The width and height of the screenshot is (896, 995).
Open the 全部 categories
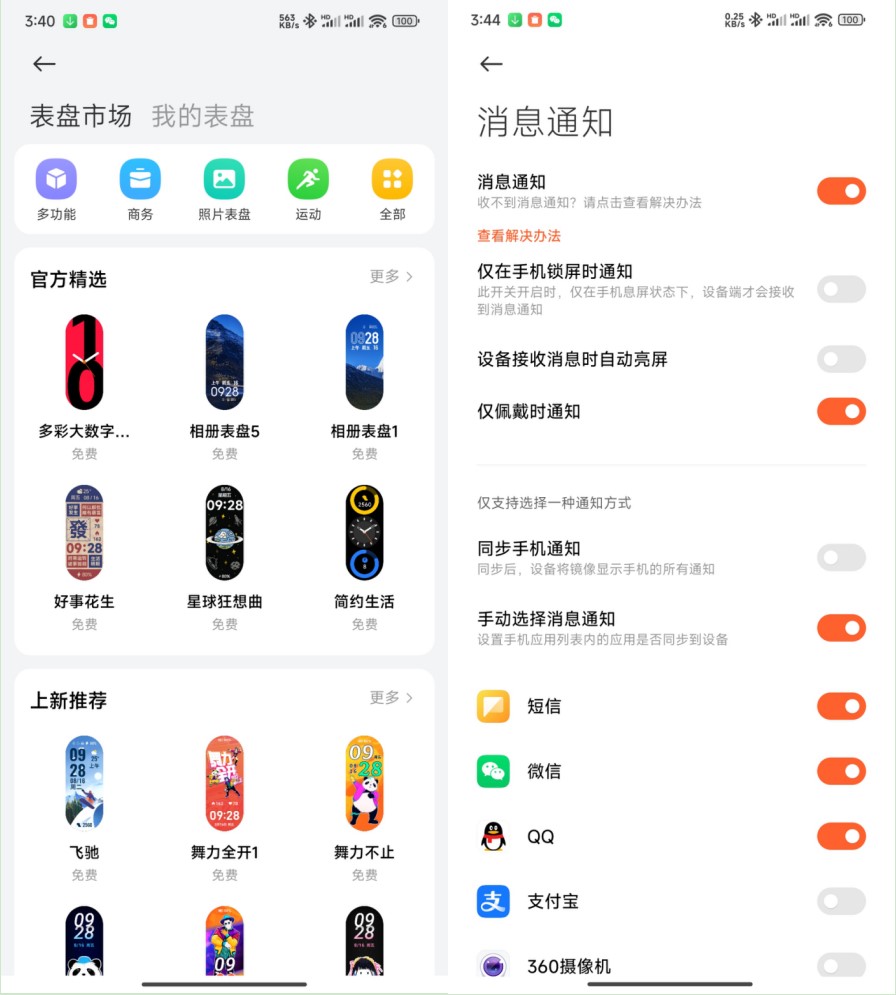click(392, 189)
